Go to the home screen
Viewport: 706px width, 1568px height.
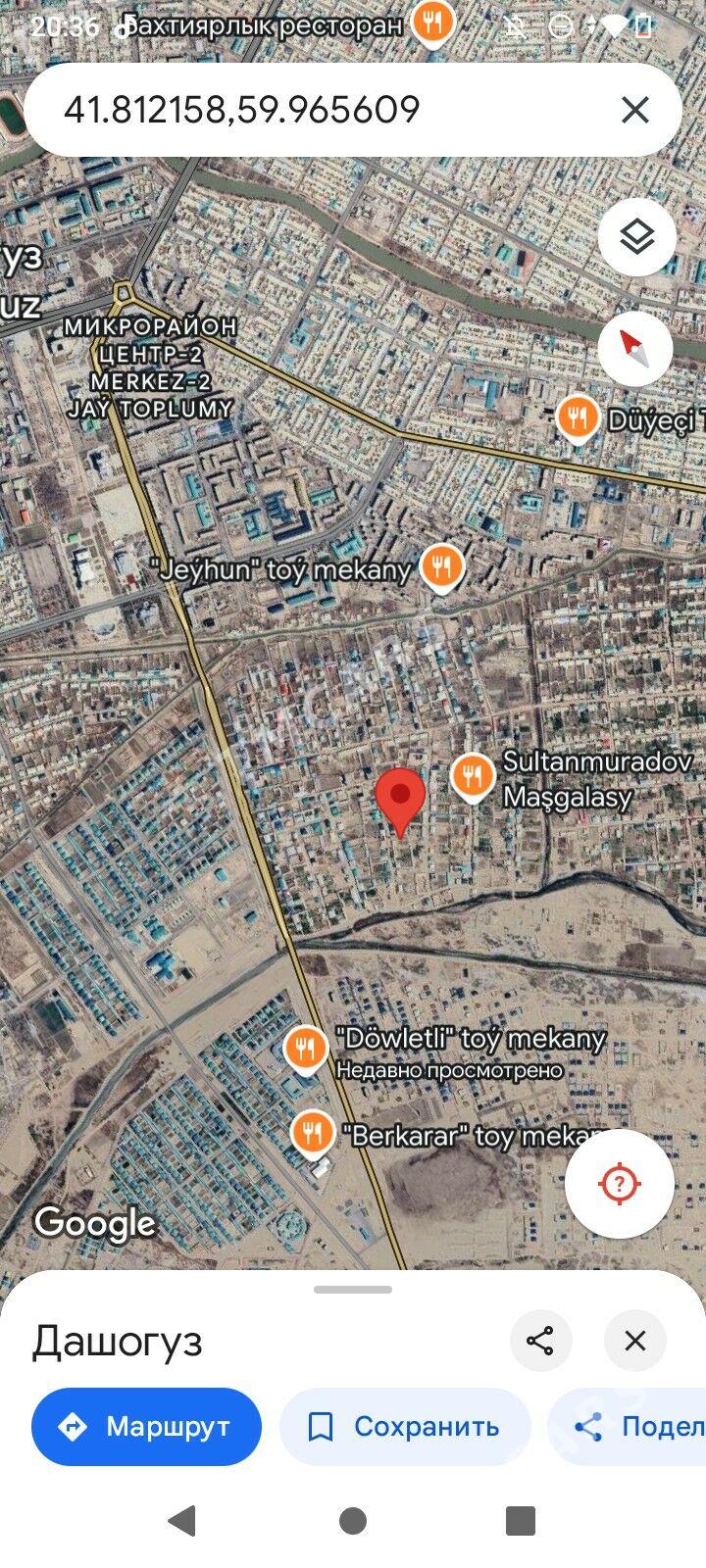point(353,1520)
